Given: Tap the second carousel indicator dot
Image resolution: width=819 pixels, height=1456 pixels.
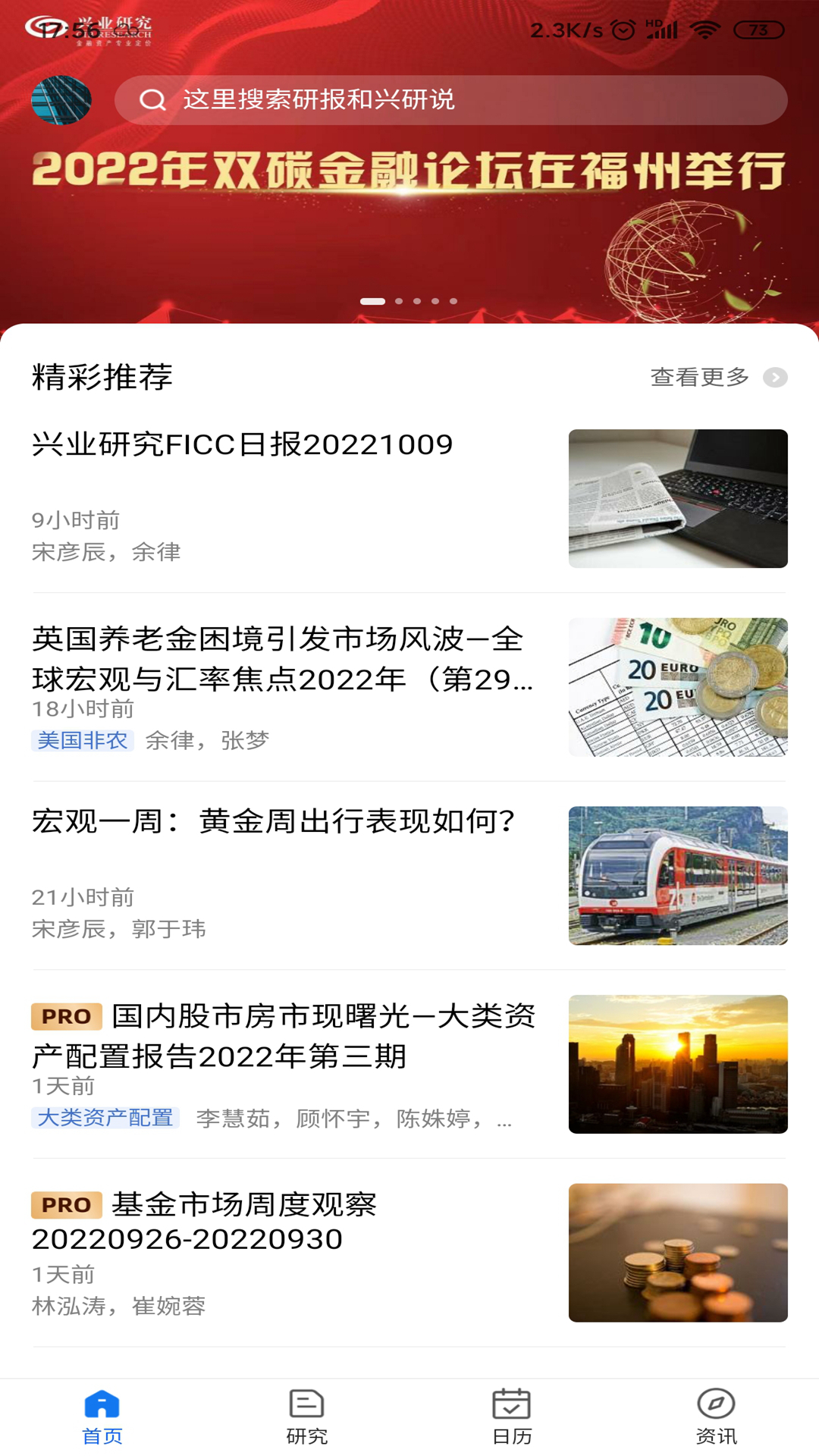Looking at the screenshot, I should tap(397, 301).
